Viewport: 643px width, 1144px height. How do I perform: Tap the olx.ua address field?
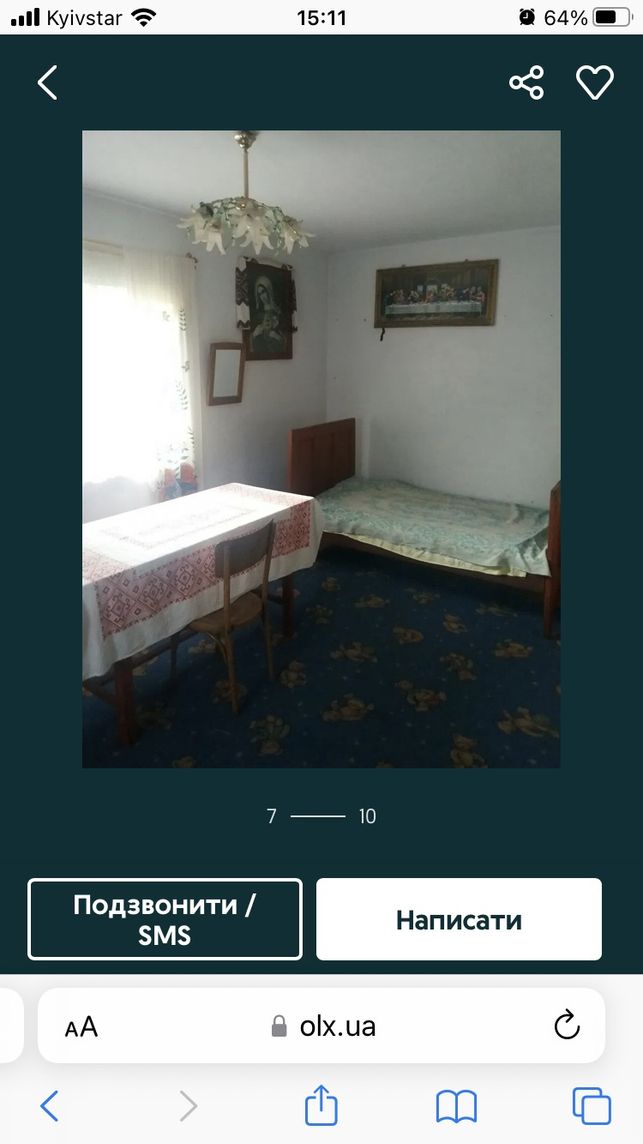[321, 1026]
